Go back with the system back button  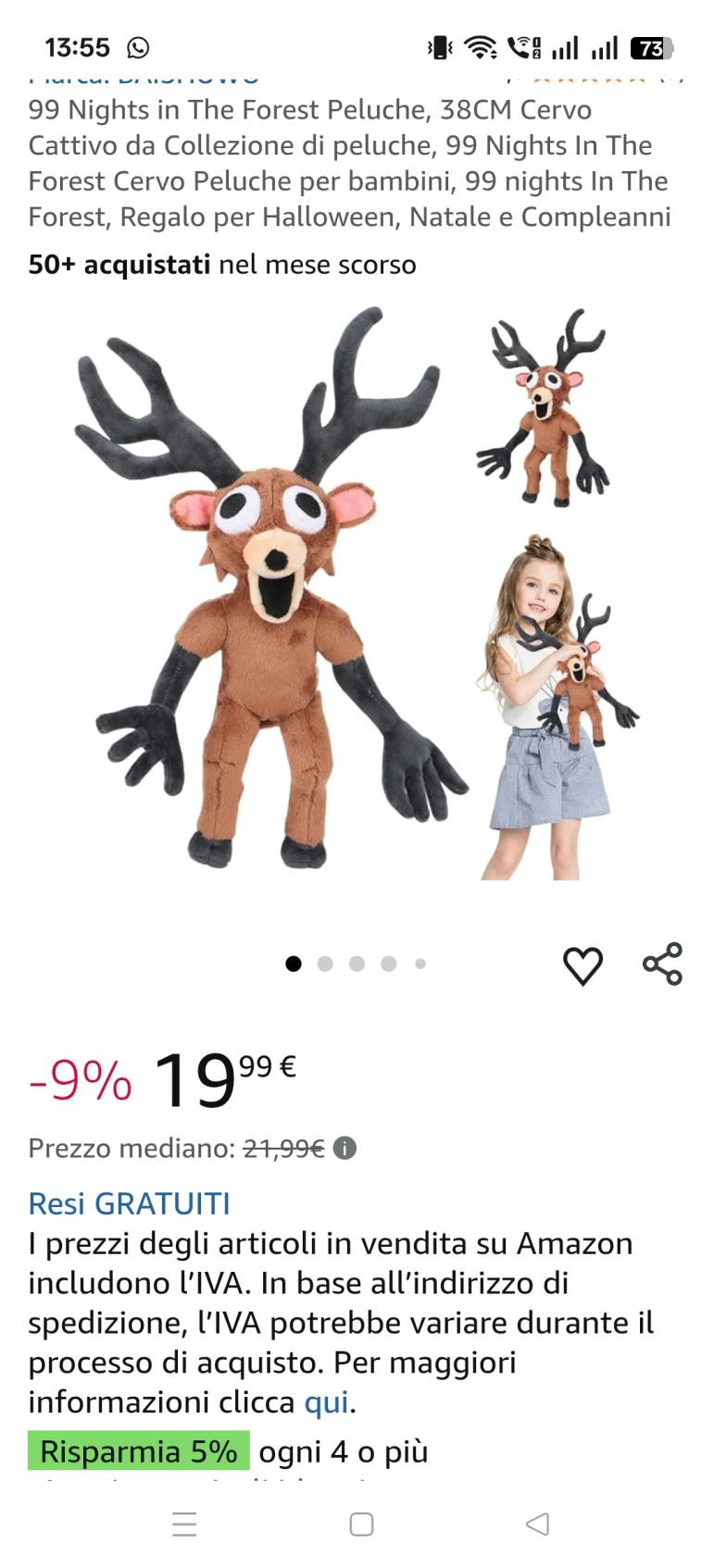click(537, 1524)
